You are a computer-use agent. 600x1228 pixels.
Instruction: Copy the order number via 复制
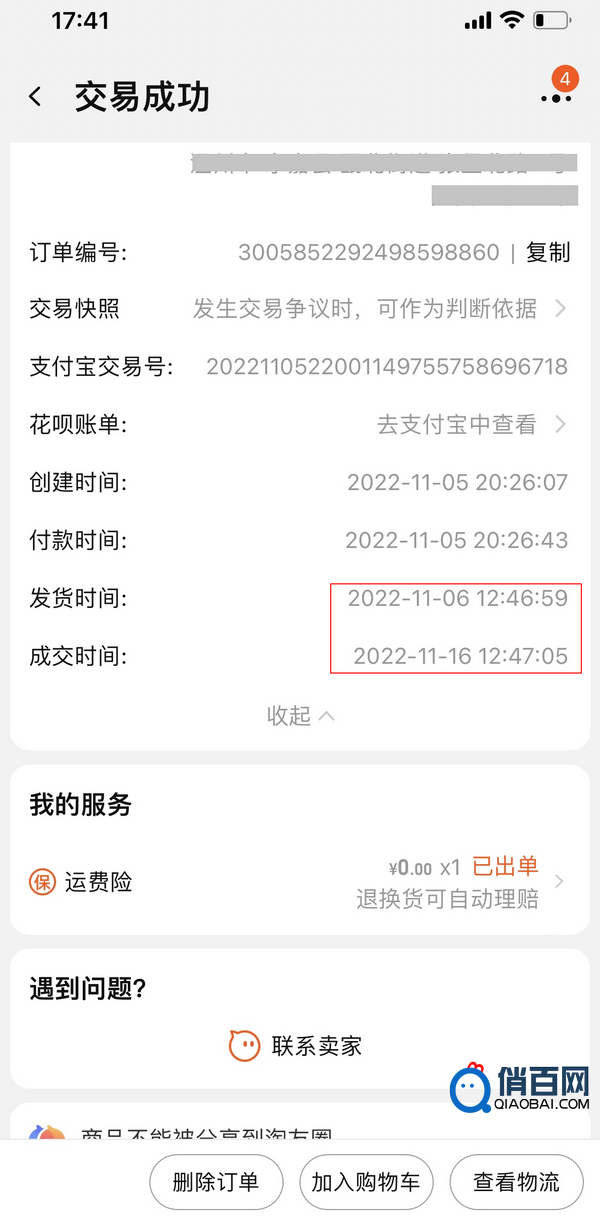(x=548, y=252)
